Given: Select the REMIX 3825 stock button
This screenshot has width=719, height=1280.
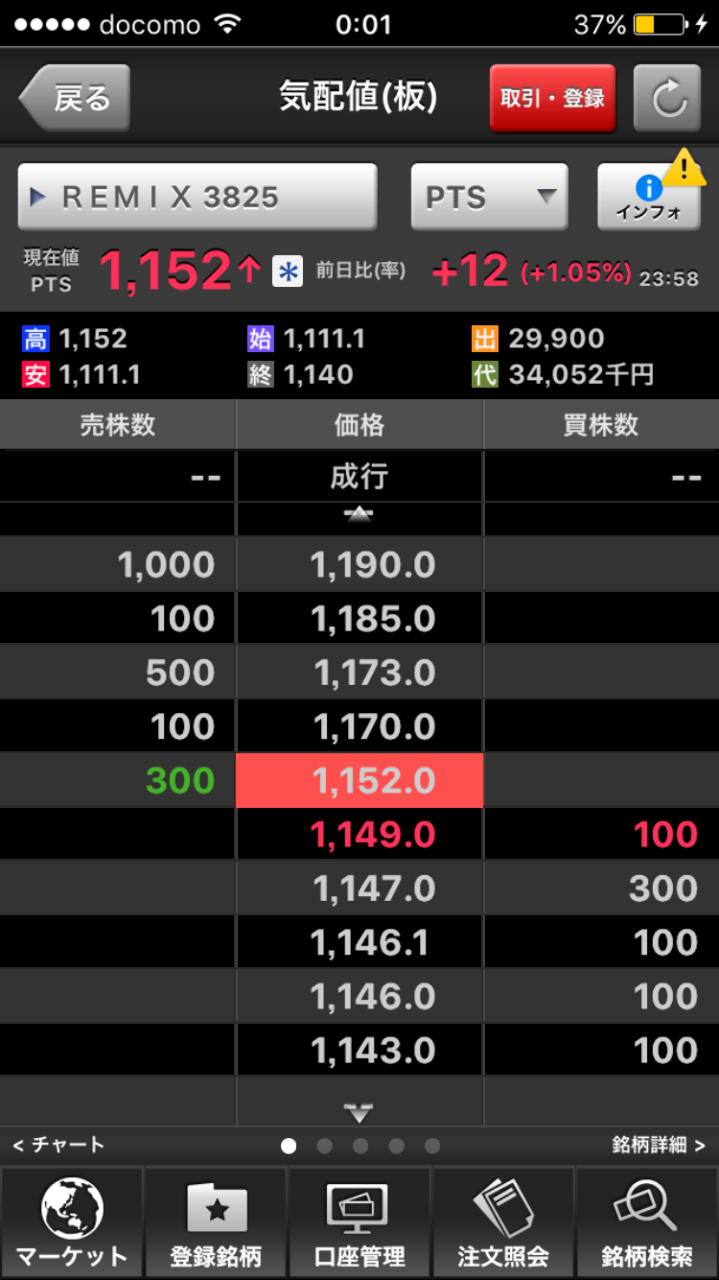Looking at the screenshot, I should click(x=197, y=197).
